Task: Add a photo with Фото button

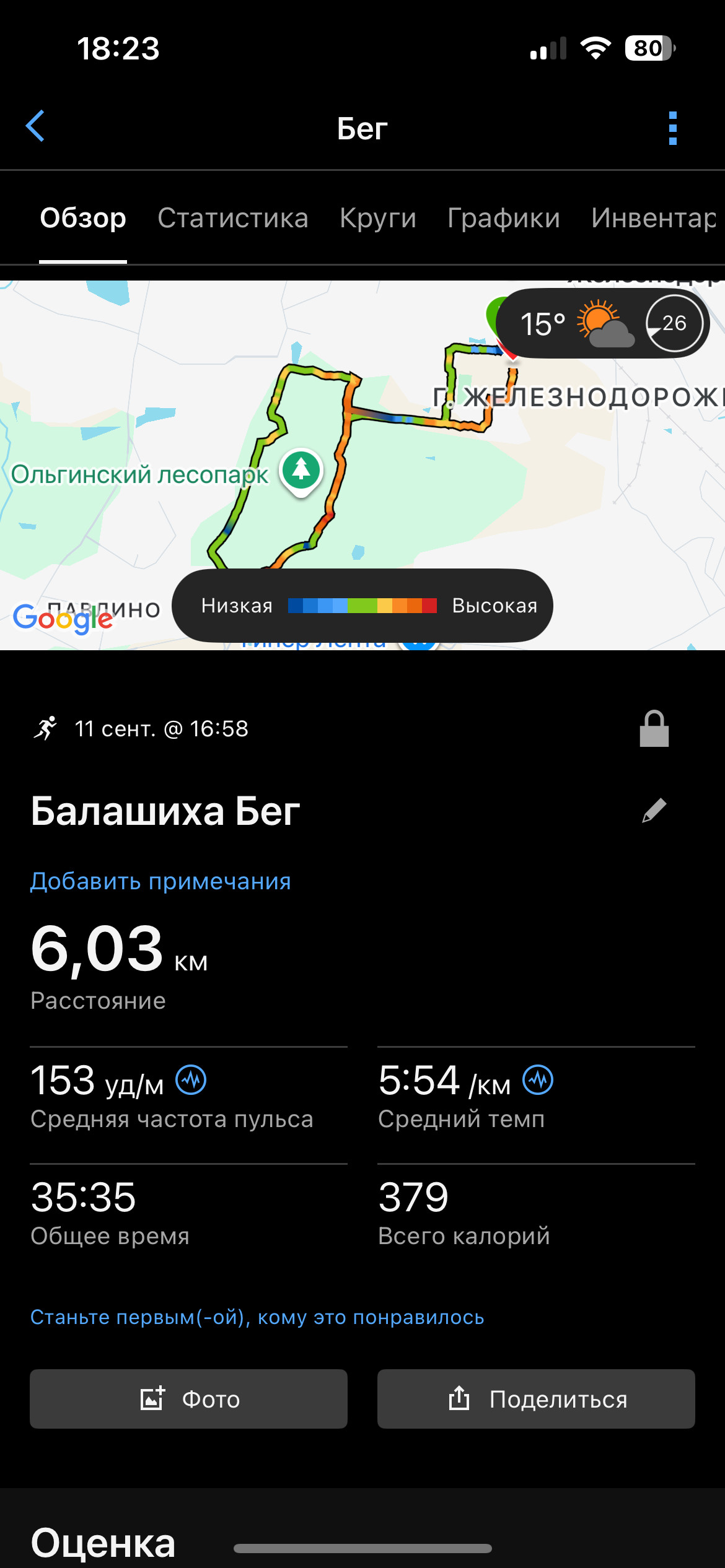Action: (x=188, y=1399)
